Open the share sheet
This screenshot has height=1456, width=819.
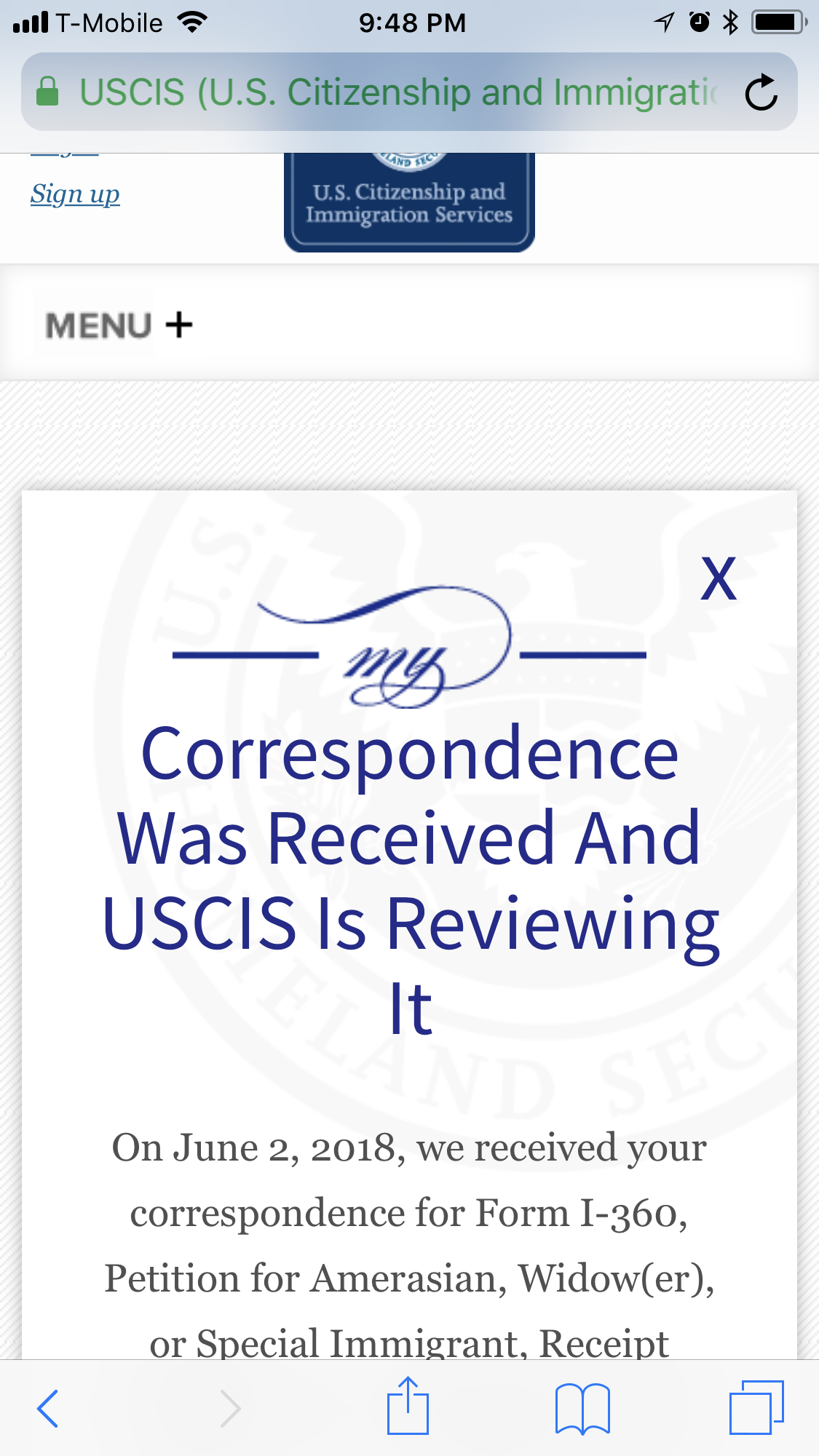[x=408, y=1406]
